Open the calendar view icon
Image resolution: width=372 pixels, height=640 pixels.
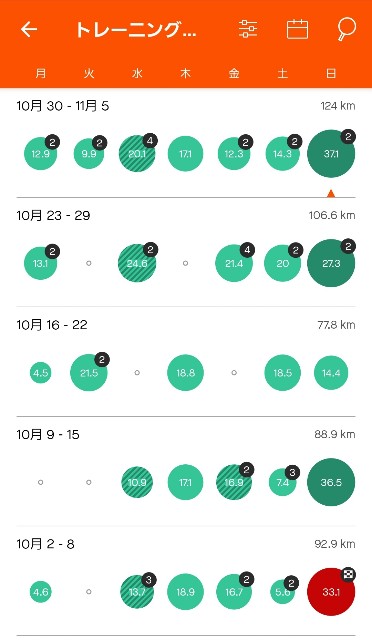coord(297,29)
